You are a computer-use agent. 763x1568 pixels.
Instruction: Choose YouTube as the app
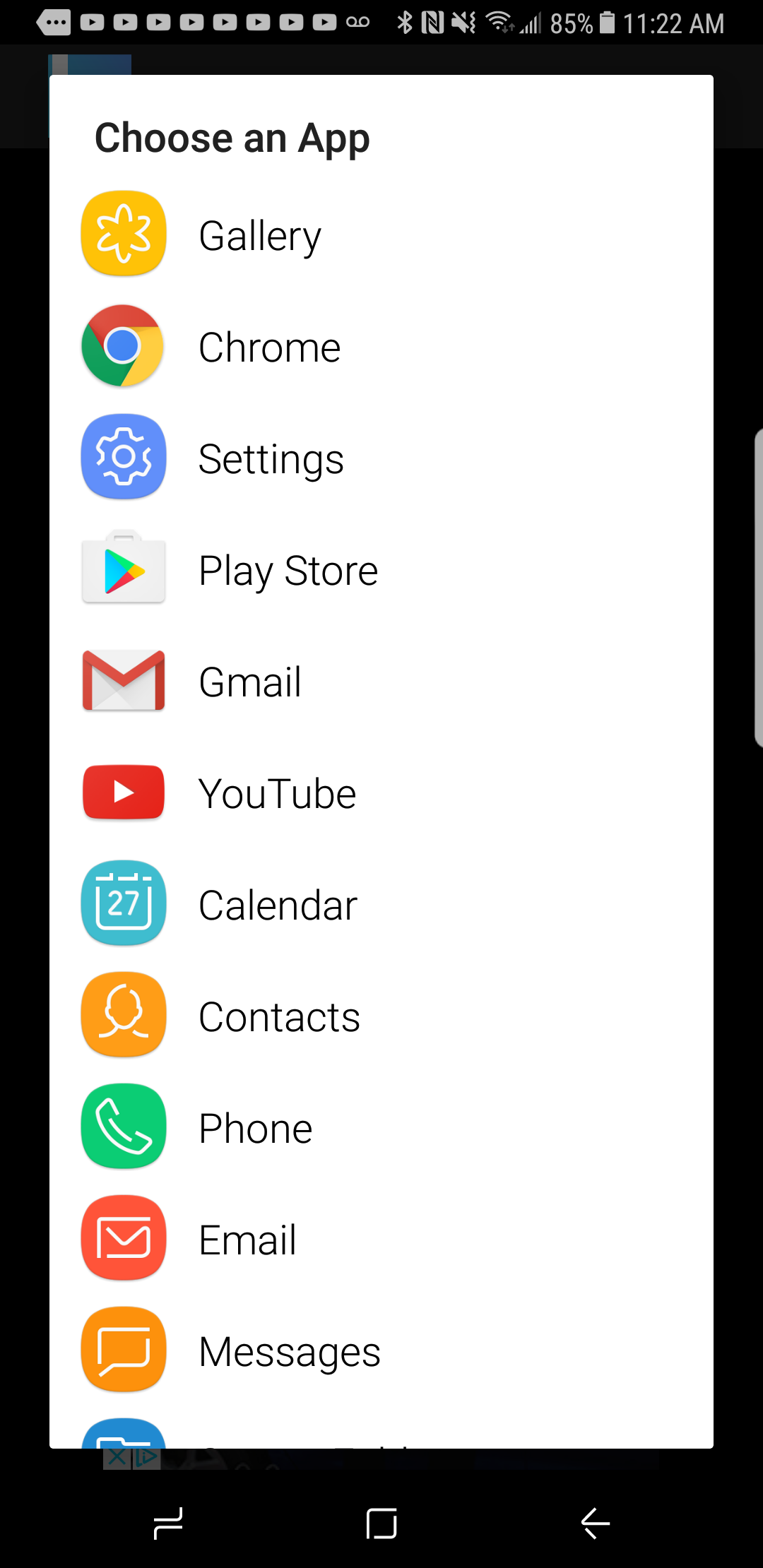tap(277, 793)
